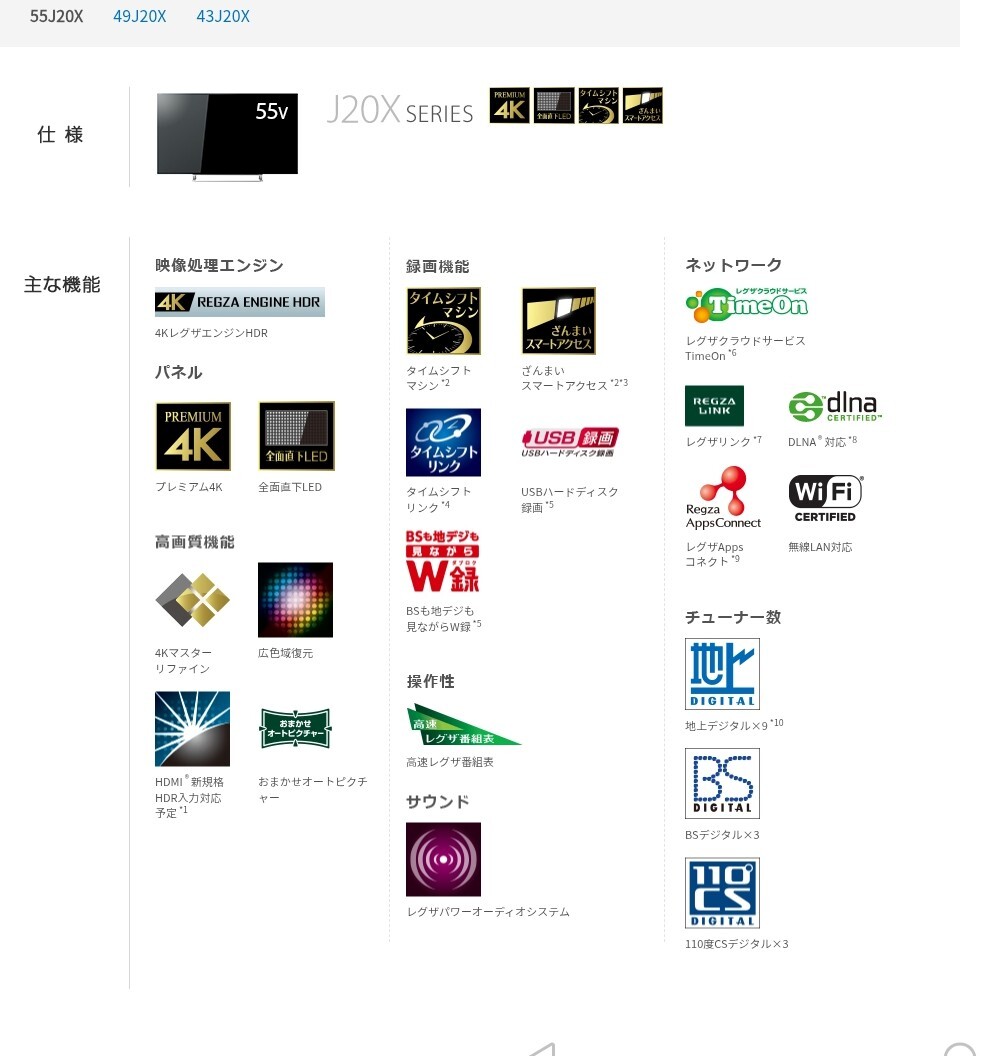Select the 4Kマスターリファイン icon
This screenshot has height=1056, width=983.
point(192,599)
